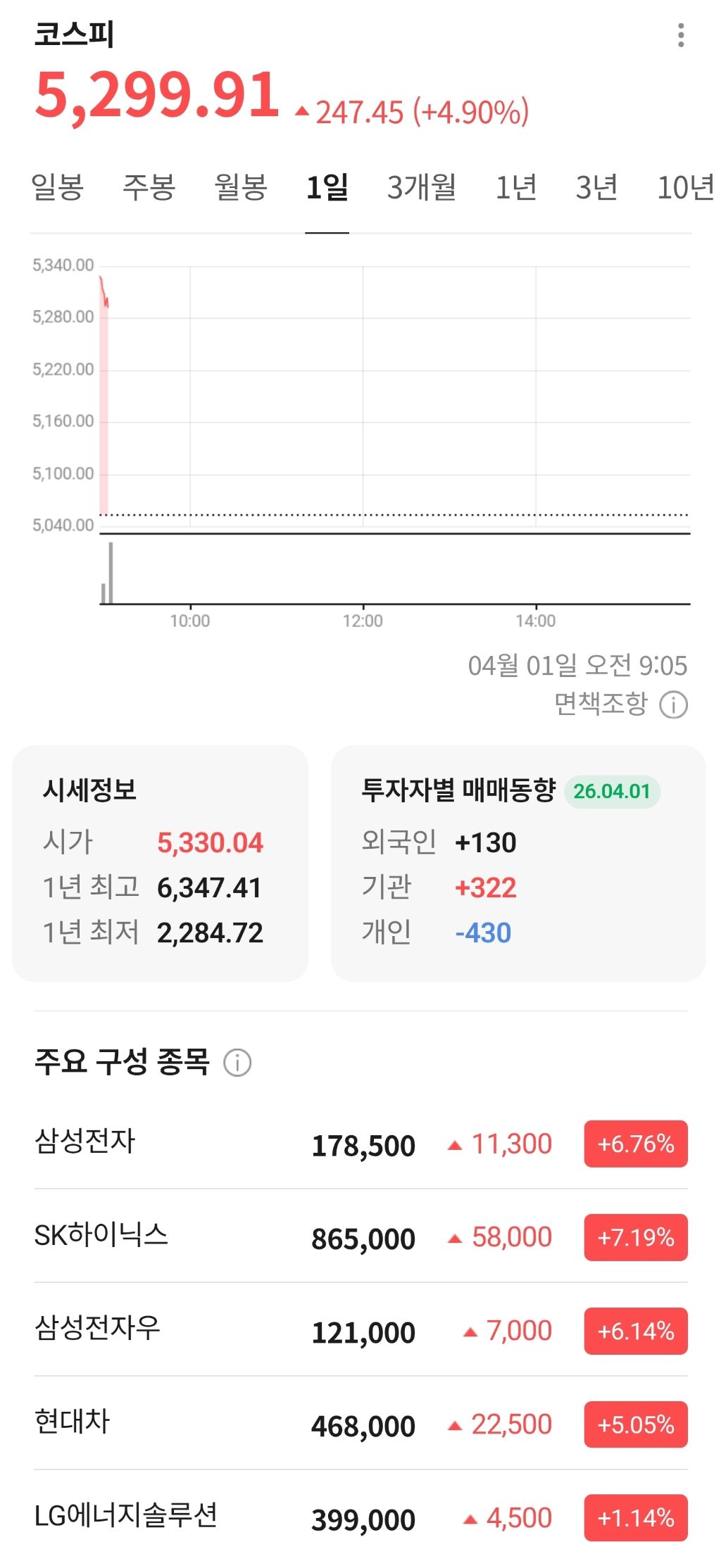Screen dimensions: 721x1568
Task: Tap the info icon beside 주요 구성 종목
Action: click(x=237, y=1062)
